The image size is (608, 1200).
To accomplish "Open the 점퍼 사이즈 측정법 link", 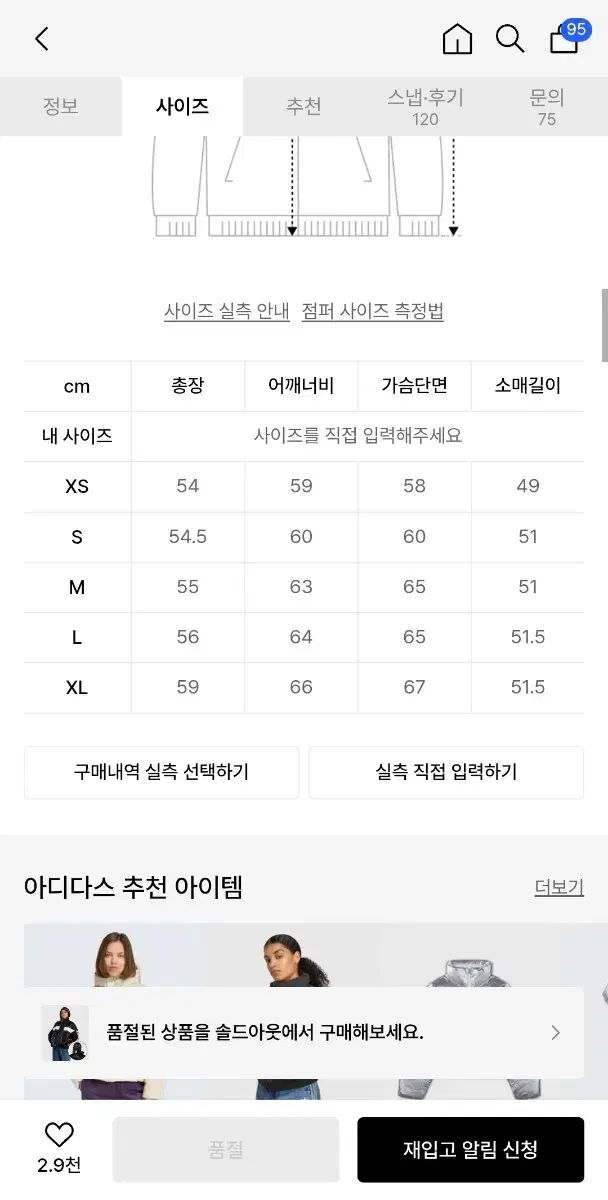I will click(372, 311).
